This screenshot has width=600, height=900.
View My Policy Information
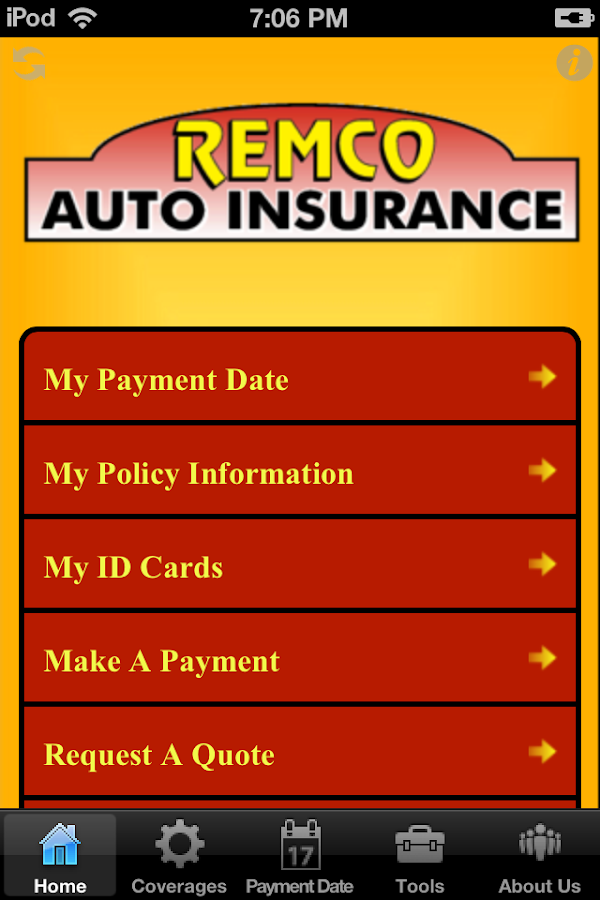[300, 472]
